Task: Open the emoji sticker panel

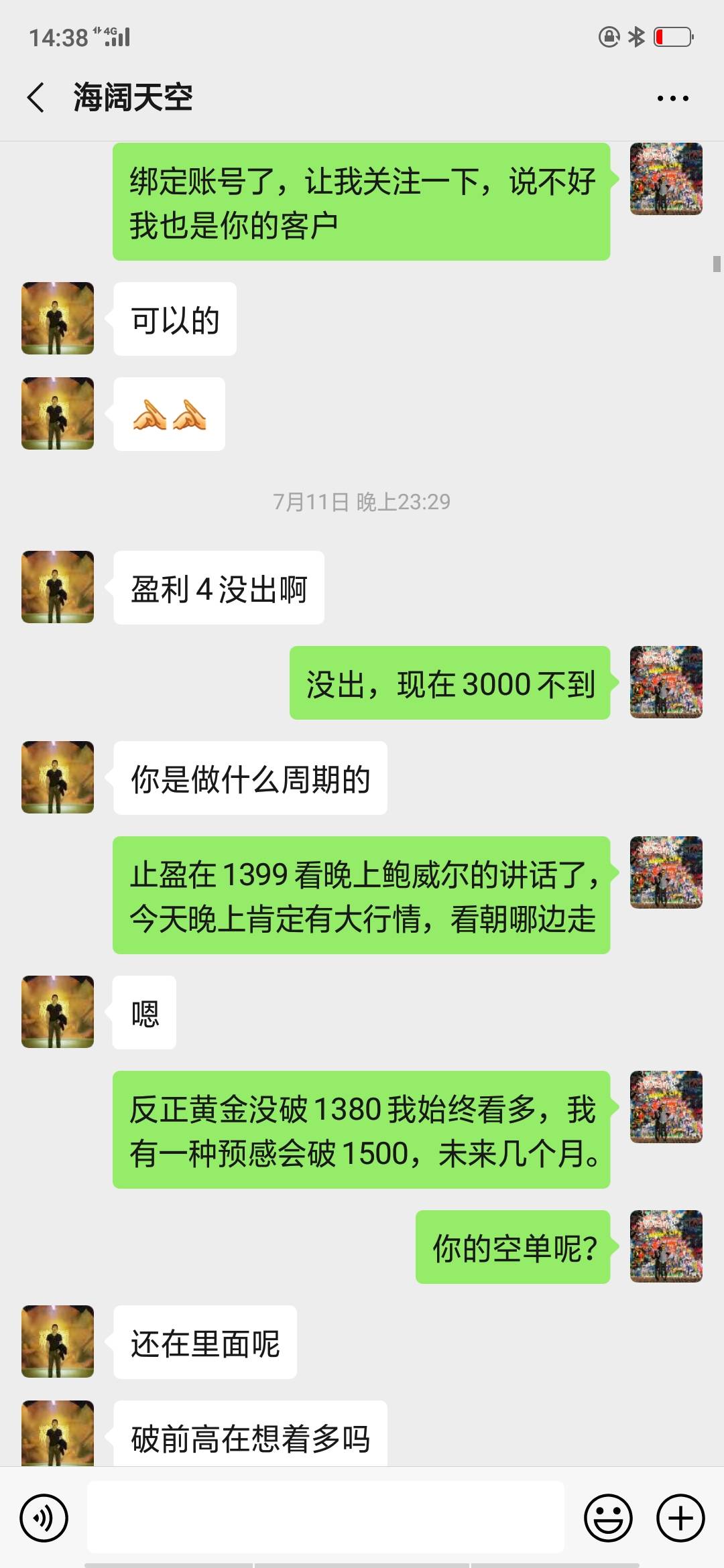Action: click(x=608, y=1518)
